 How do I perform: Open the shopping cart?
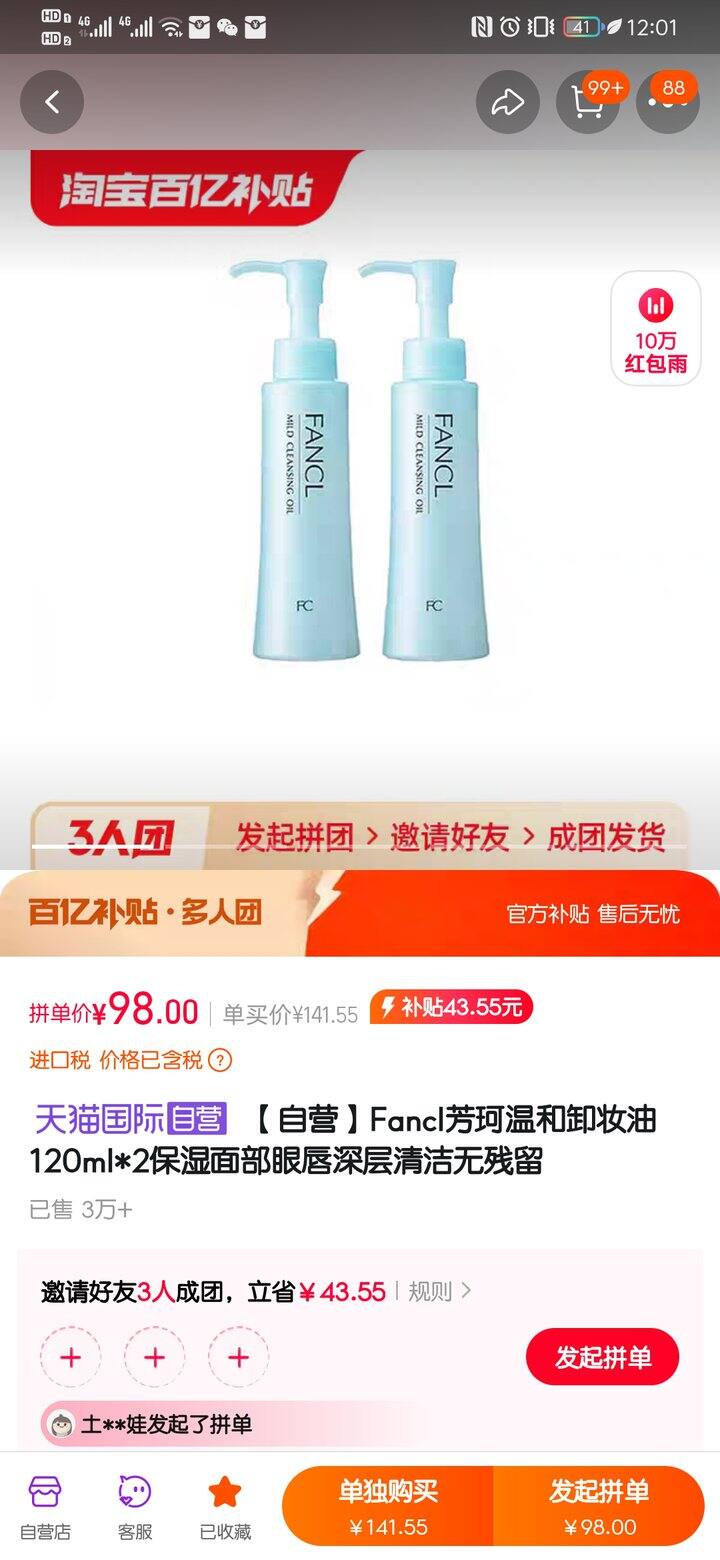[587, 102]
